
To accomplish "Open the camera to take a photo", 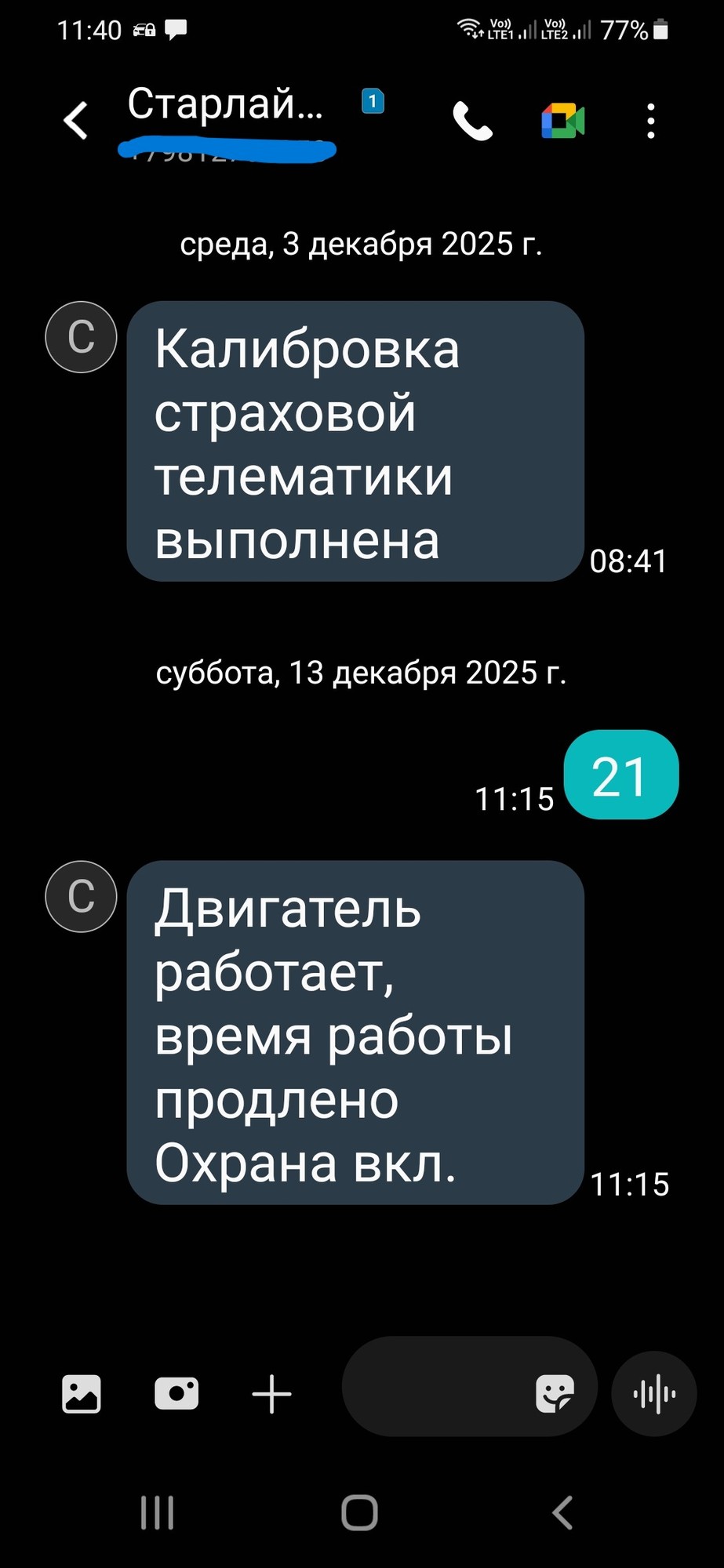I will click(176, 1394).
